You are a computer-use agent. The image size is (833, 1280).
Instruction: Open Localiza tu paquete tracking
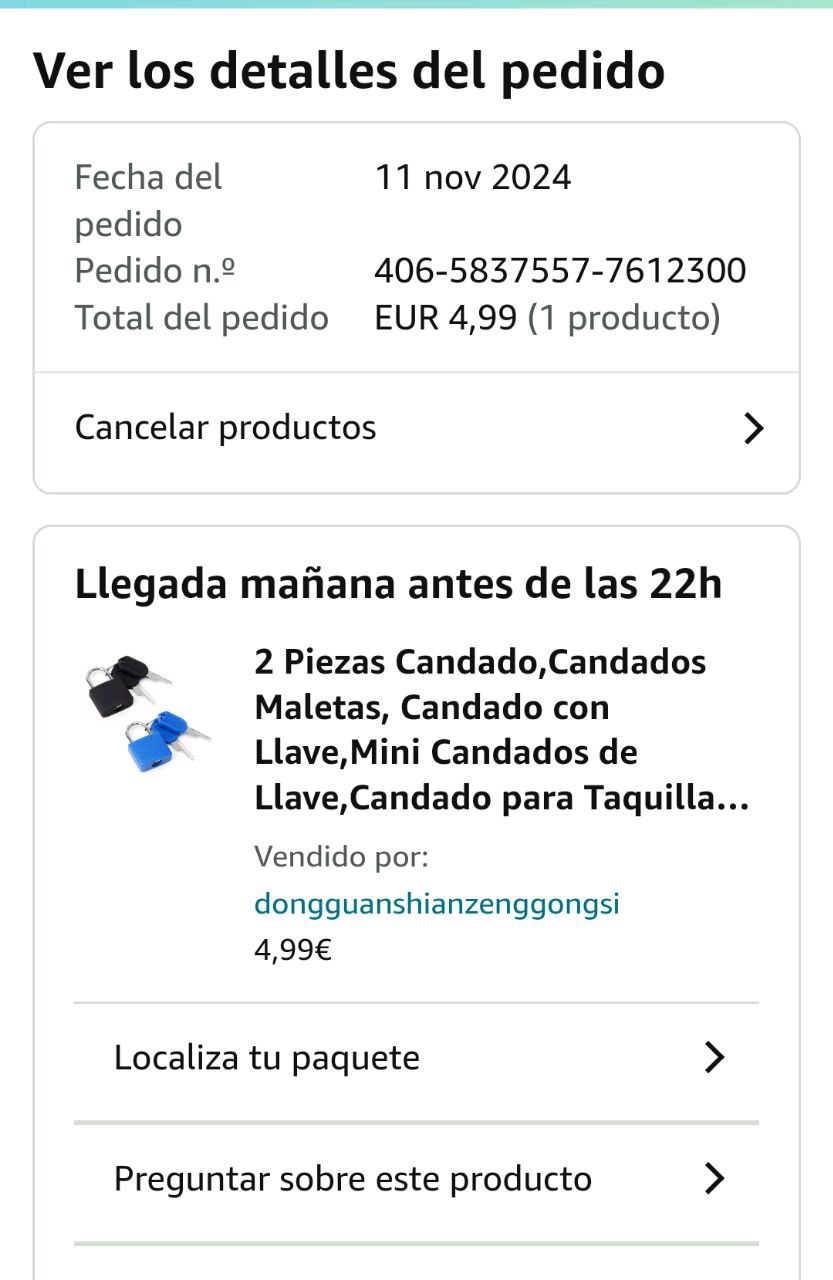[416, 1058]
